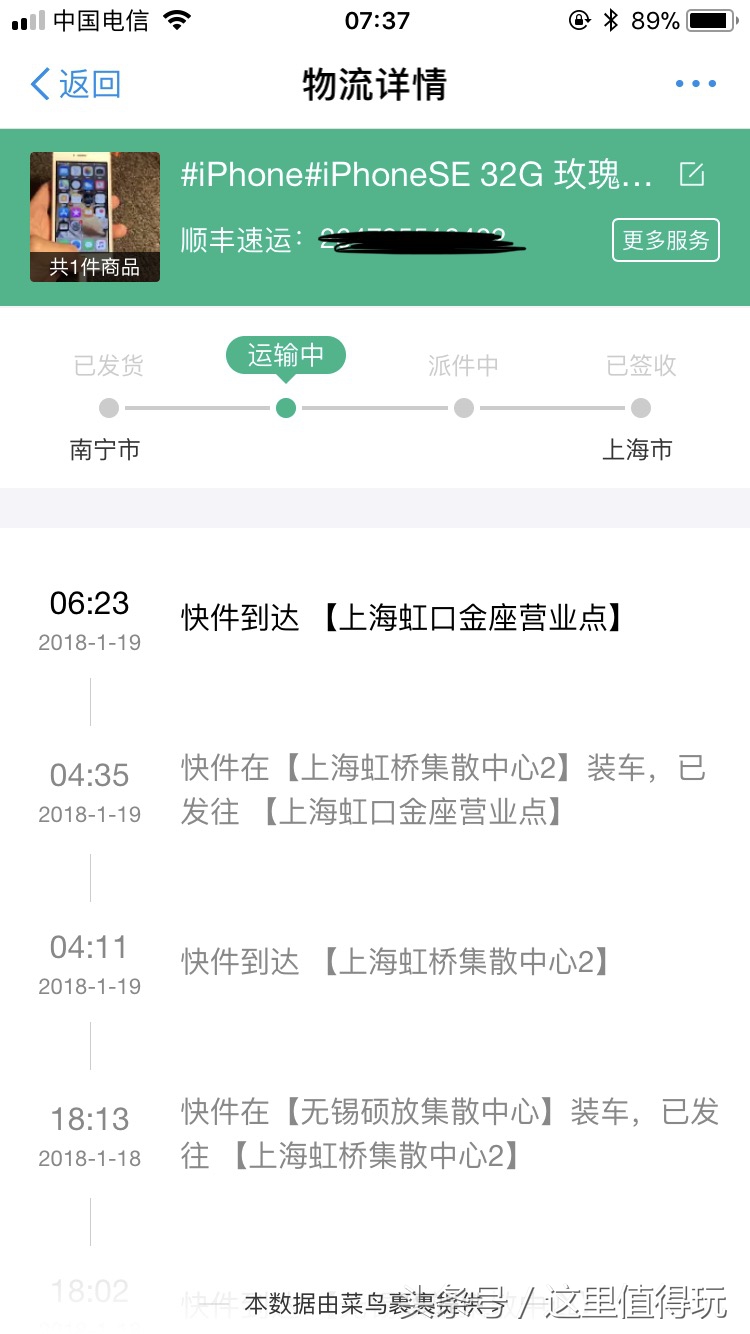This screenshot has height=1334, width=750.
Task: Tap the ellipsis menu icon at top right
Action: [x=694, y=84]
